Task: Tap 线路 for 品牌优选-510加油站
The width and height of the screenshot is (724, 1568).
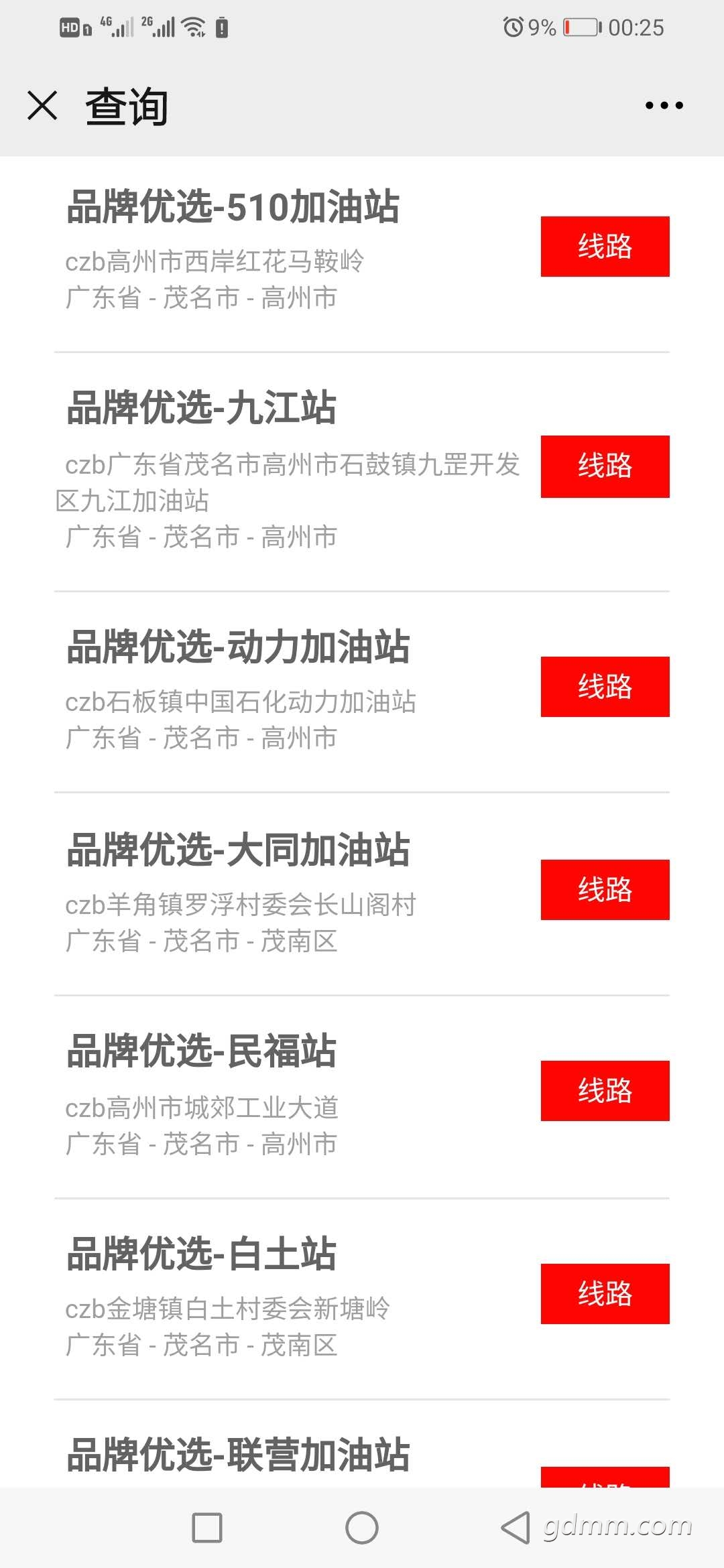Action: [605, 247]
